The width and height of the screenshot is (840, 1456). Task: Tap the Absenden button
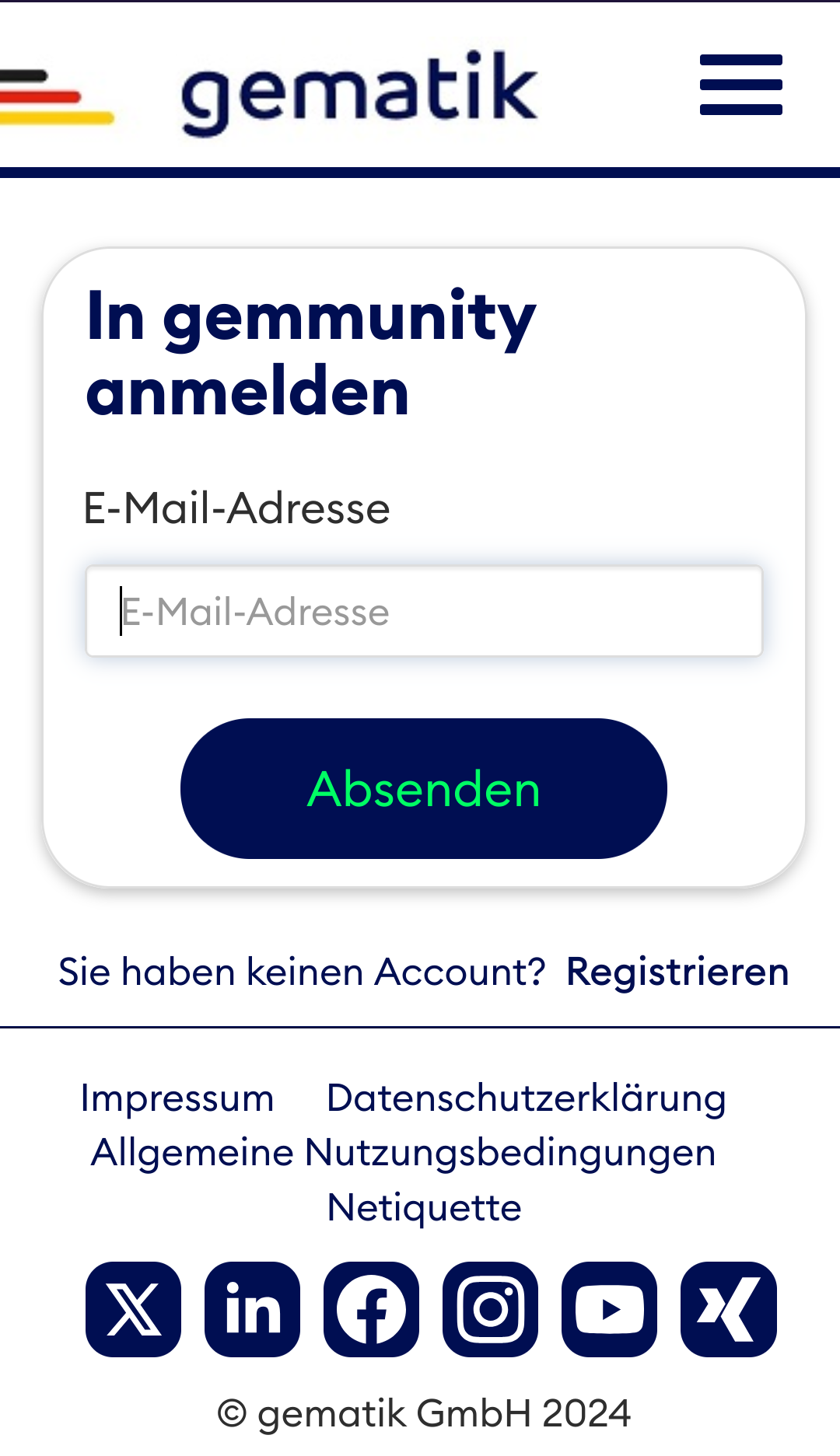coord(424,788)
